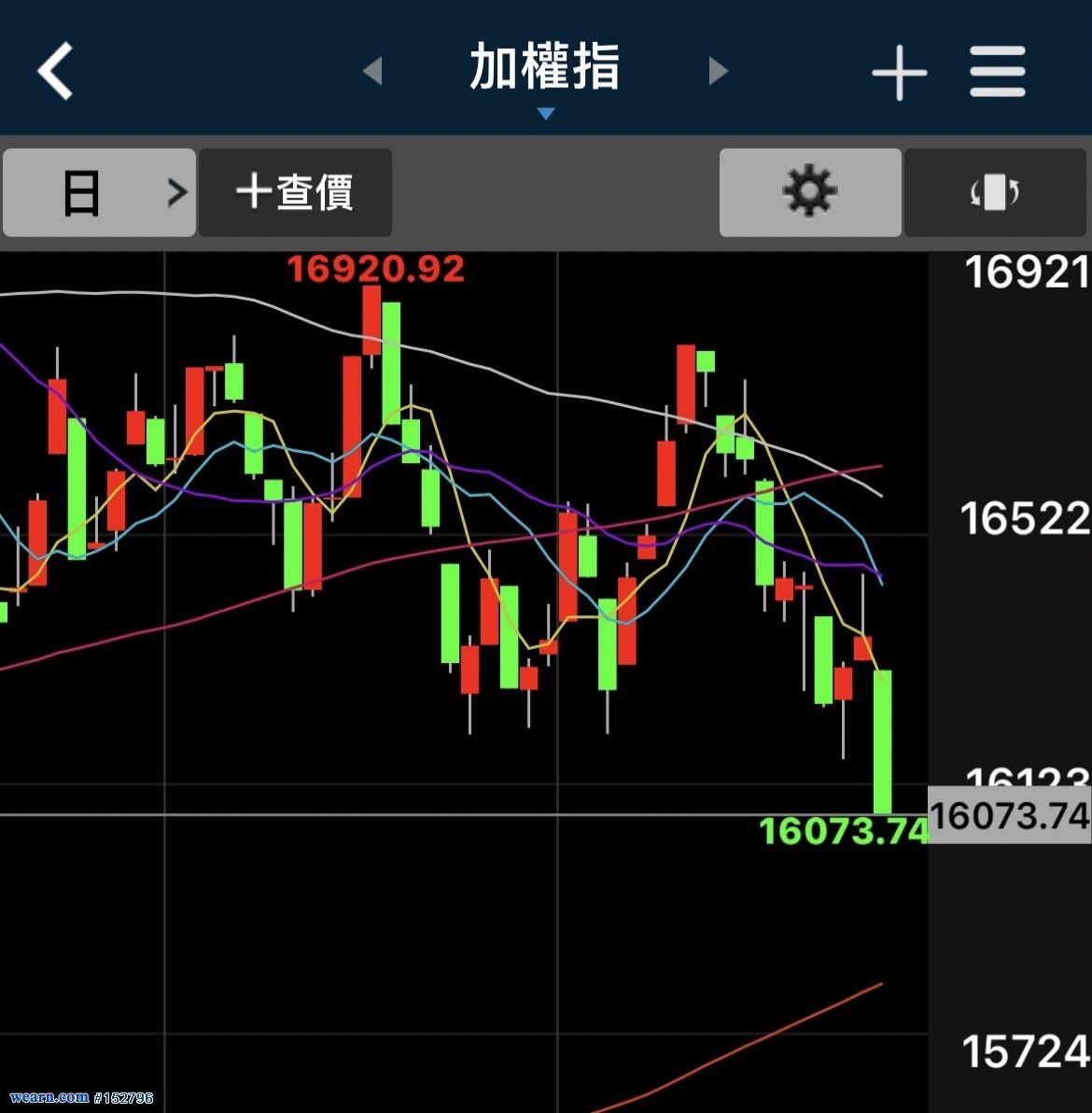Open the hamburger menu
Screen dimensions: 1092x1113
(x=997, y=72)
